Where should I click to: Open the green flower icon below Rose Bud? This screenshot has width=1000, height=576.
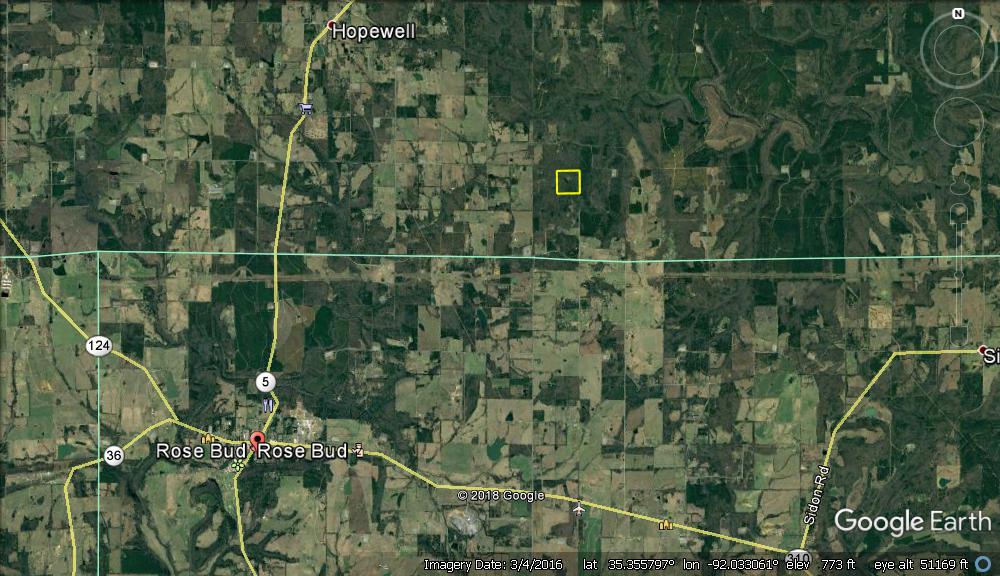click(x=238, y=466)
